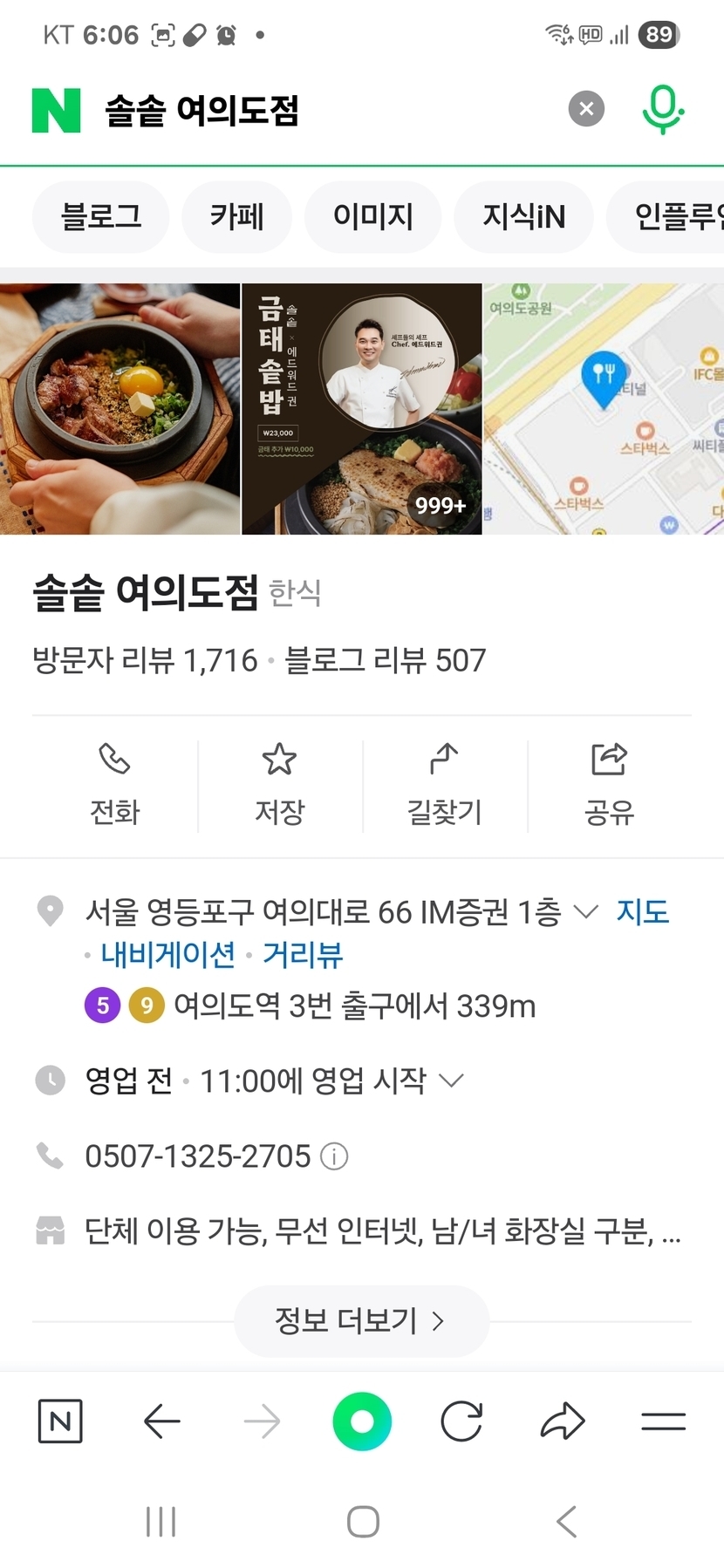This screenshot has height=1568, width=724.
Task: Switch to the 이미지 tab
Action: (372, 216)
